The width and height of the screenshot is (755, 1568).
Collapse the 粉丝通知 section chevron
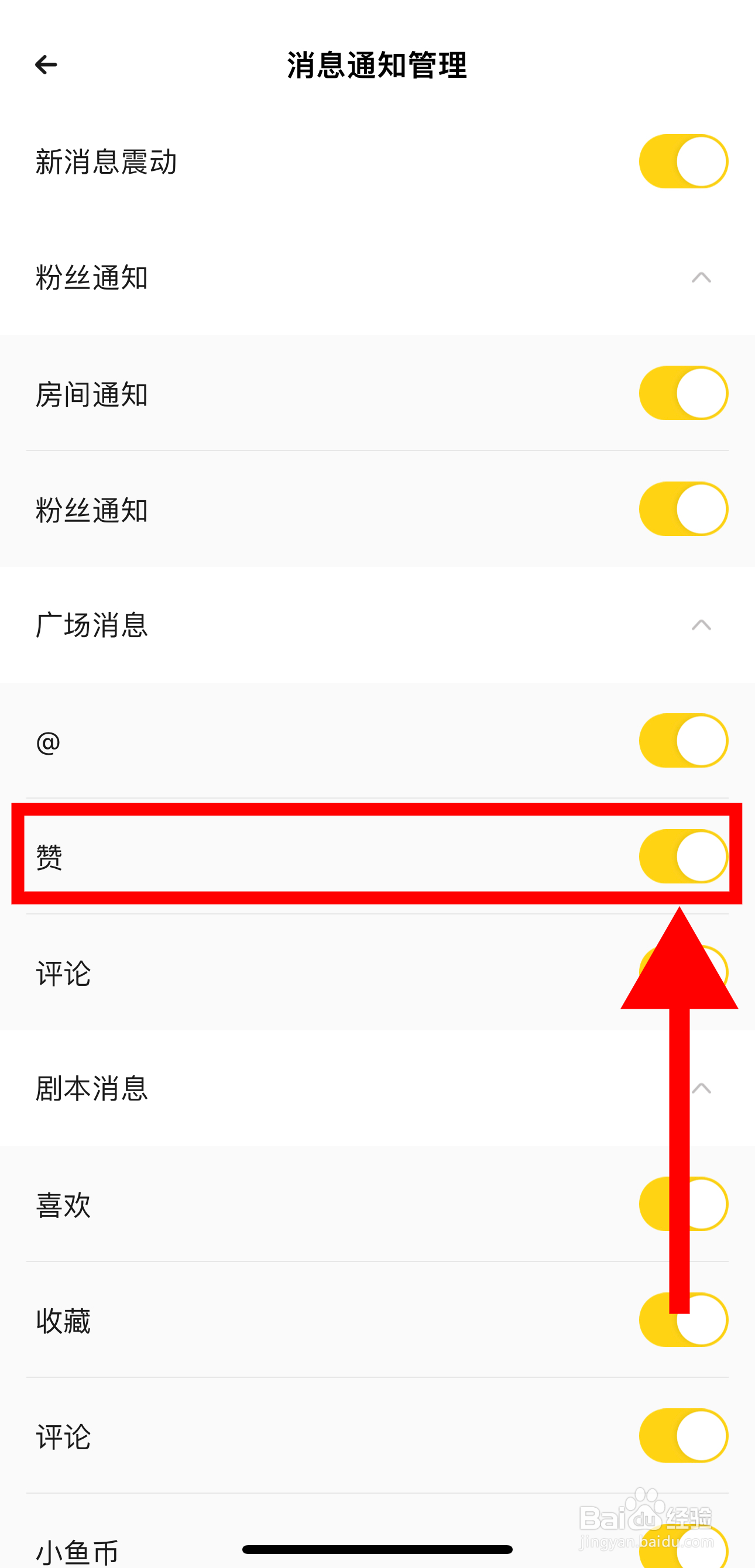coord(700,277)
